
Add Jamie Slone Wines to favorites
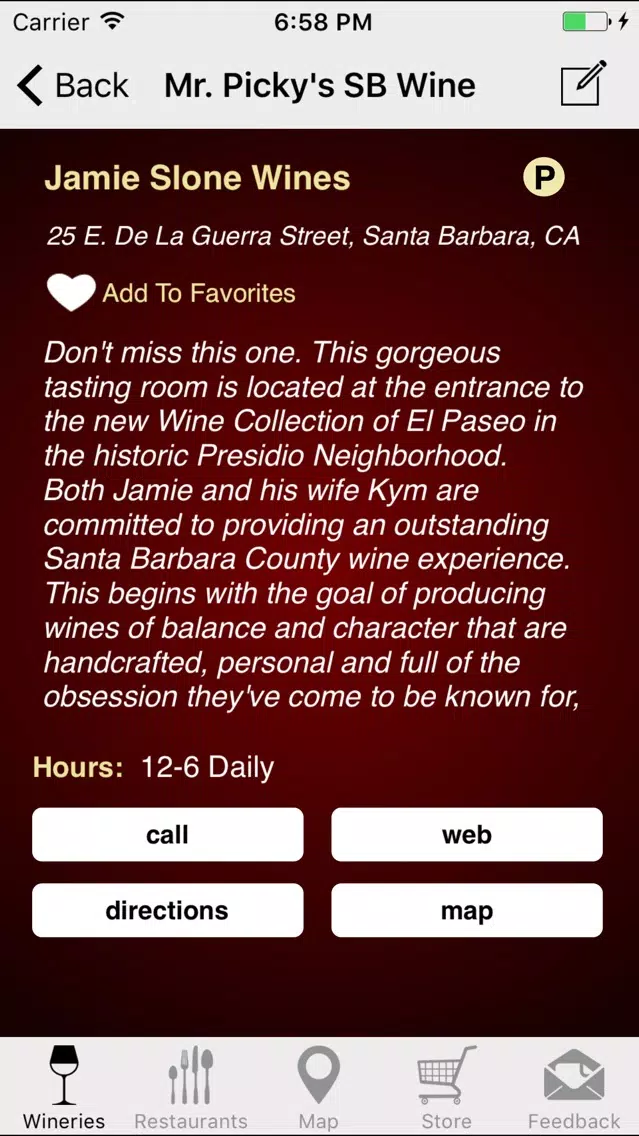click(x=171, y=293)
